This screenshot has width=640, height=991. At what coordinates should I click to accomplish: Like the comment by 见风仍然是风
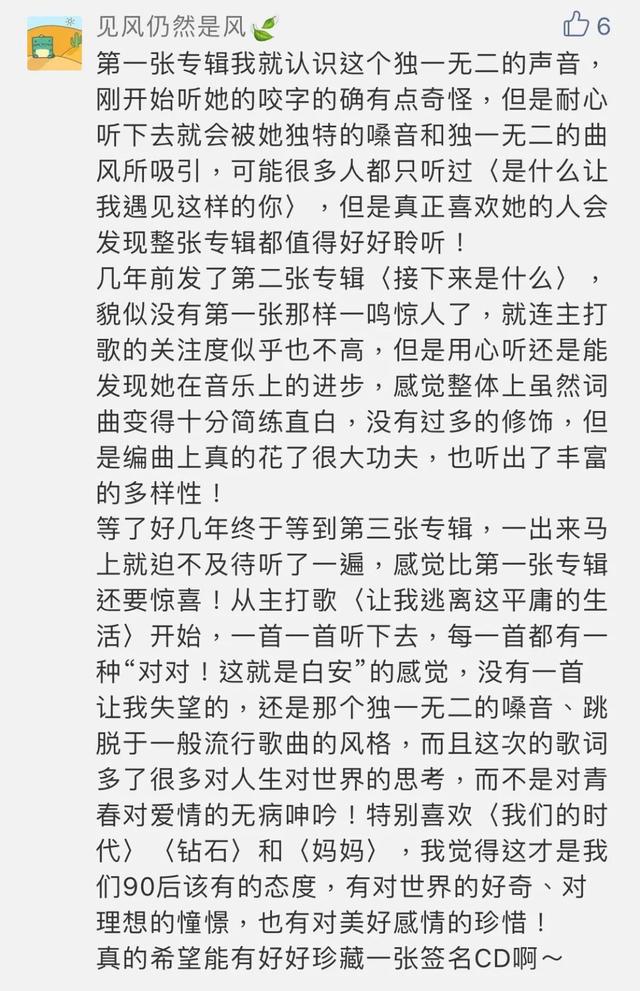point(578,24)
